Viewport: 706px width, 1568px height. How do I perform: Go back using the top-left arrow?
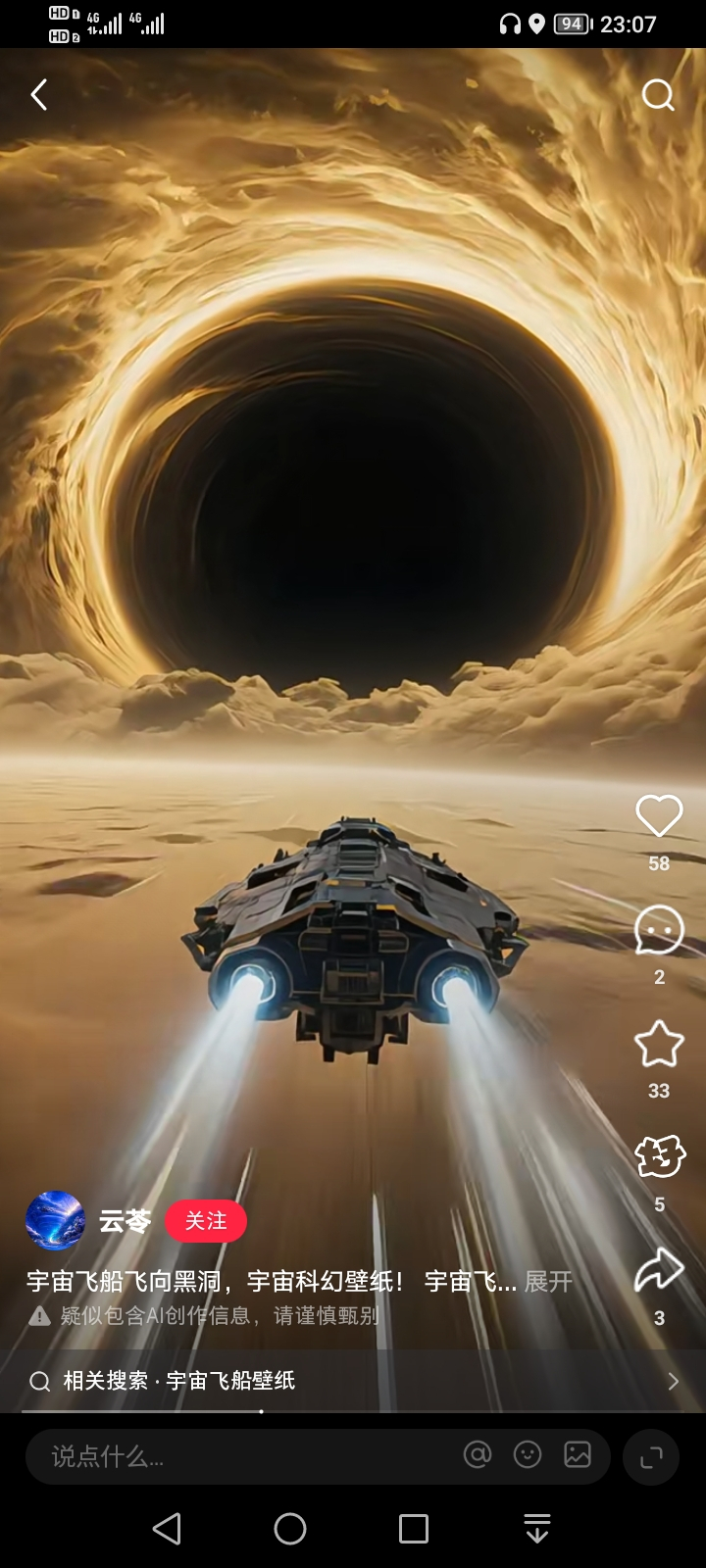point(39,95)
